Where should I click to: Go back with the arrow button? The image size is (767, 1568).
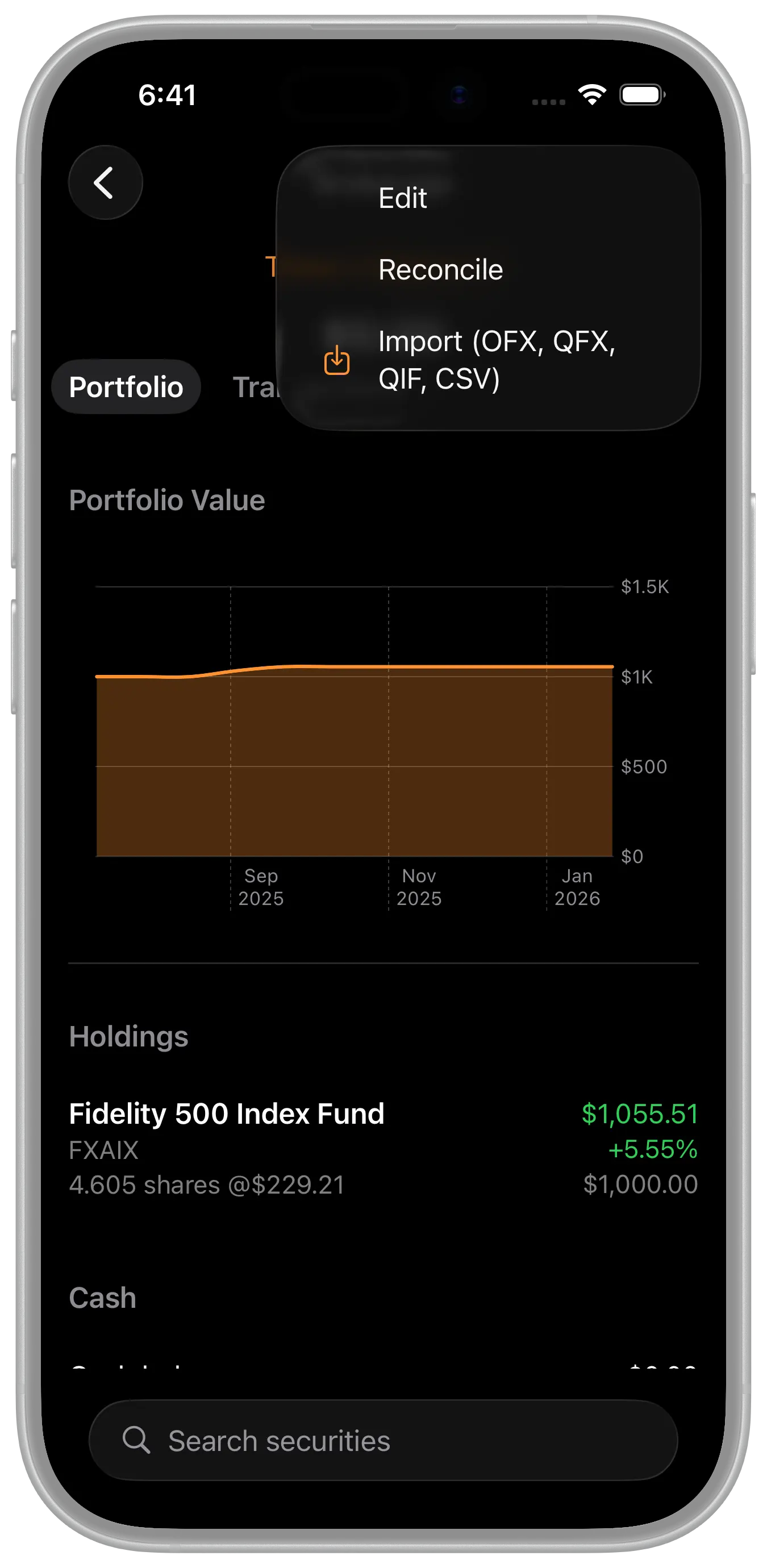tap(105, 182)
